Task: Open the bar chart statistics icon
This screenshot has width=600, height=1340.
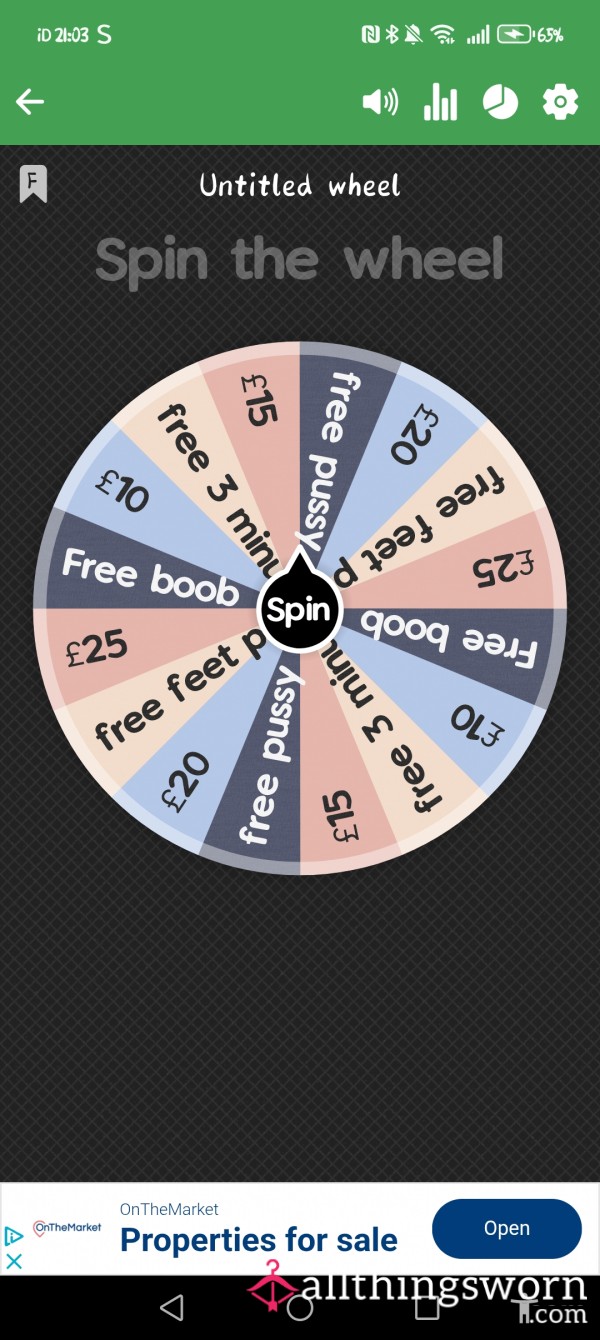Action: (x=440, y=102)
